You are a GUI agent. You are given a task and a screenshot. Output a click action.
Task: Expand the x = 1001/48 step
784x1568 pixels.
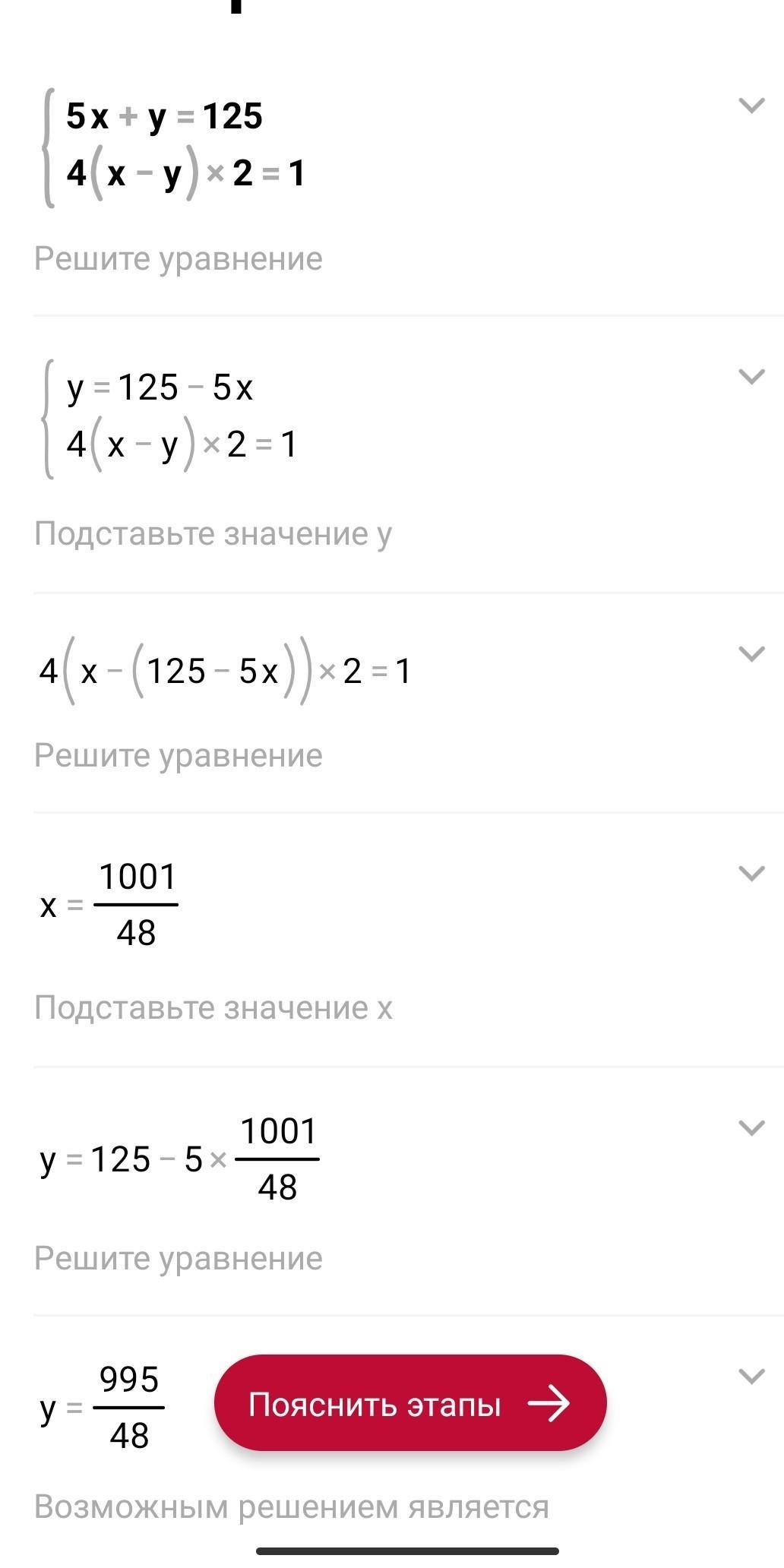click(751, 874)
